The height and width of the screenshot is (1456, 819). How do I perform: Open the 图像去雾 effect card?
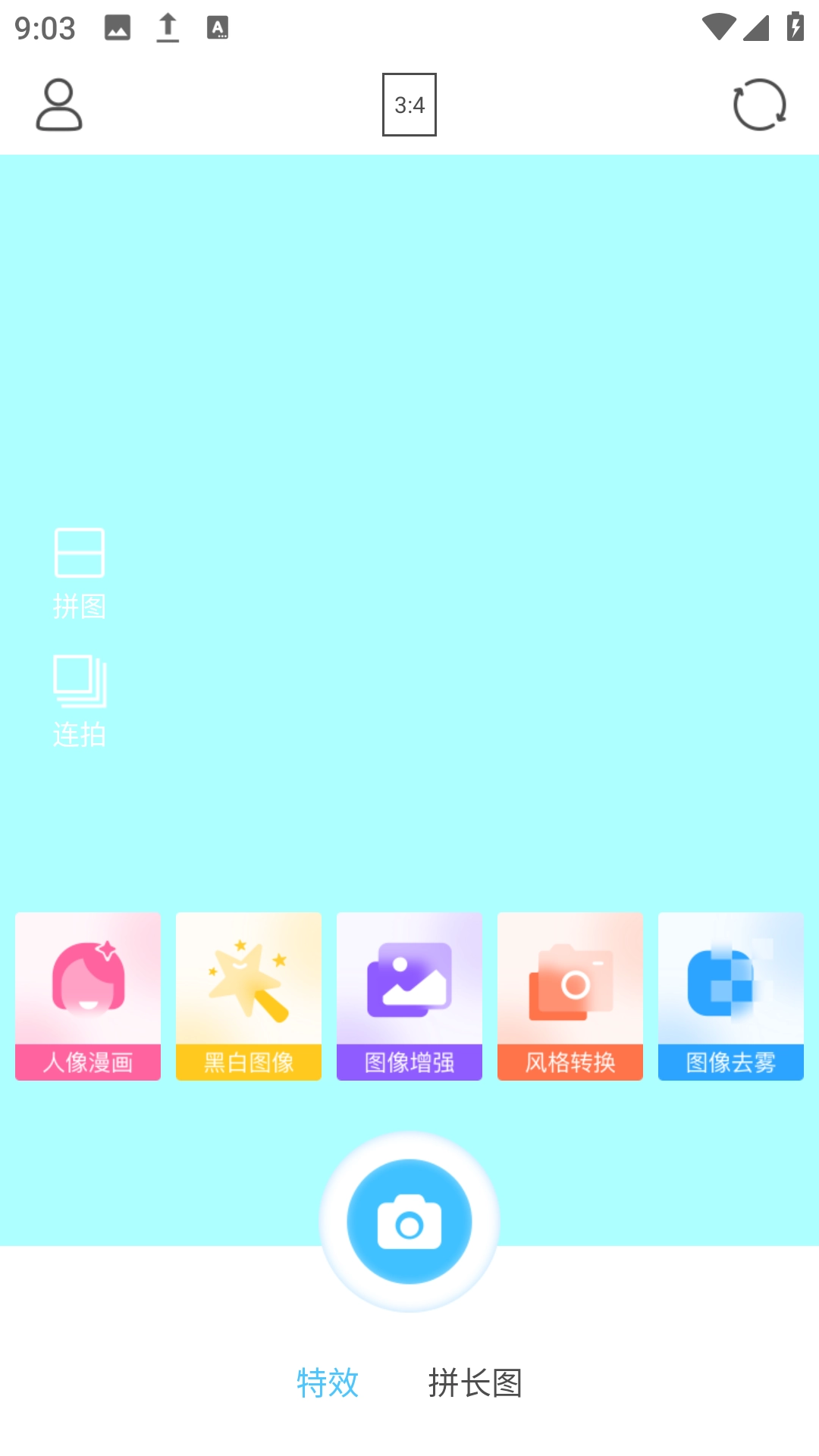(731, 996)
